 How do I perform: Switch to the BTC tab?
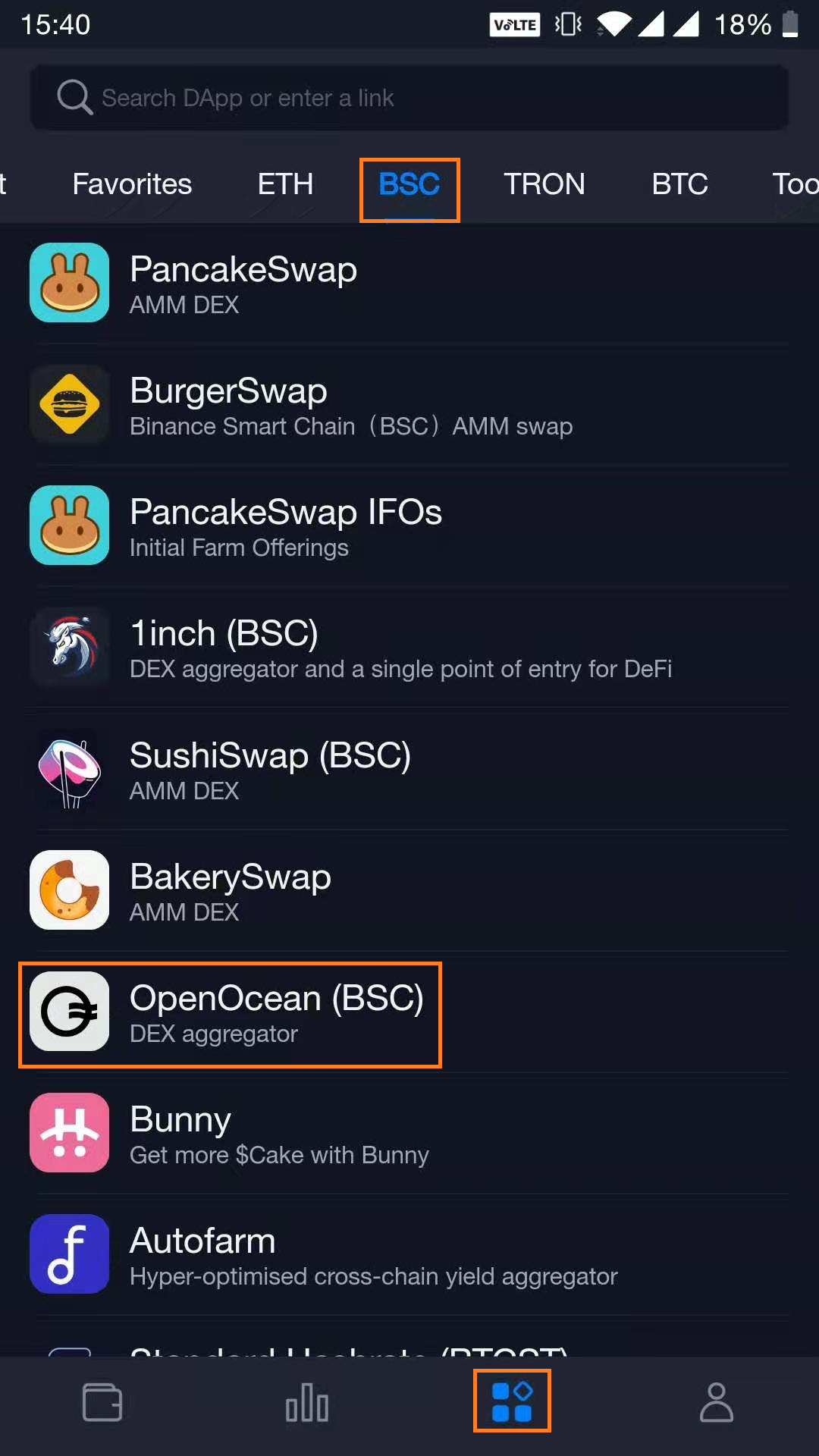pos(679,184)
